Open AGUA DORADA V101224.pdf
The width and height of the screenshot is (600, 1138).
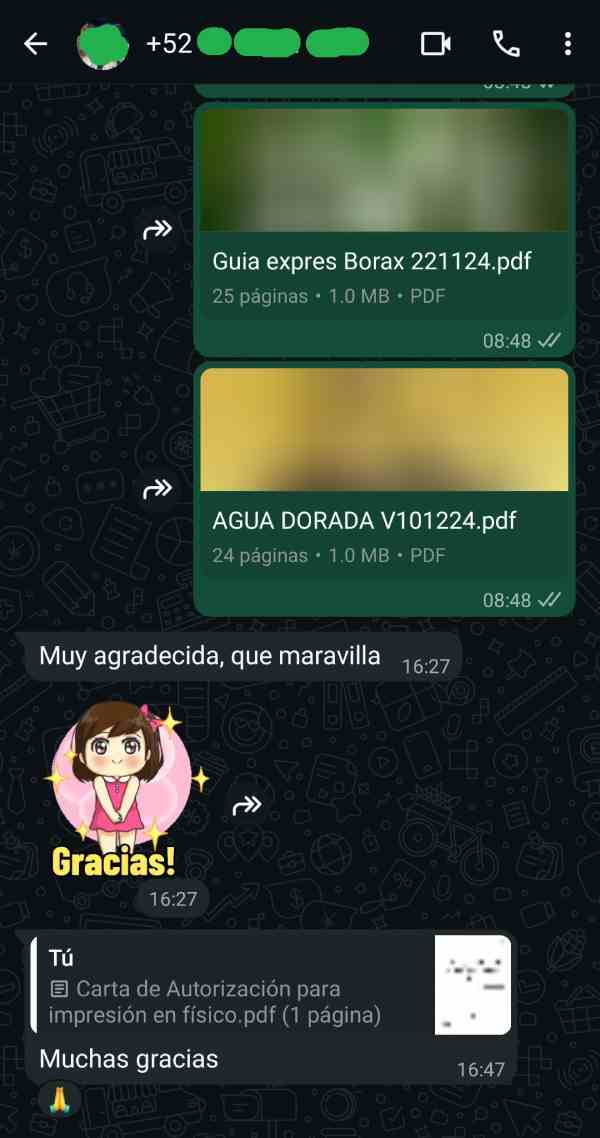(x=384, y=522)
